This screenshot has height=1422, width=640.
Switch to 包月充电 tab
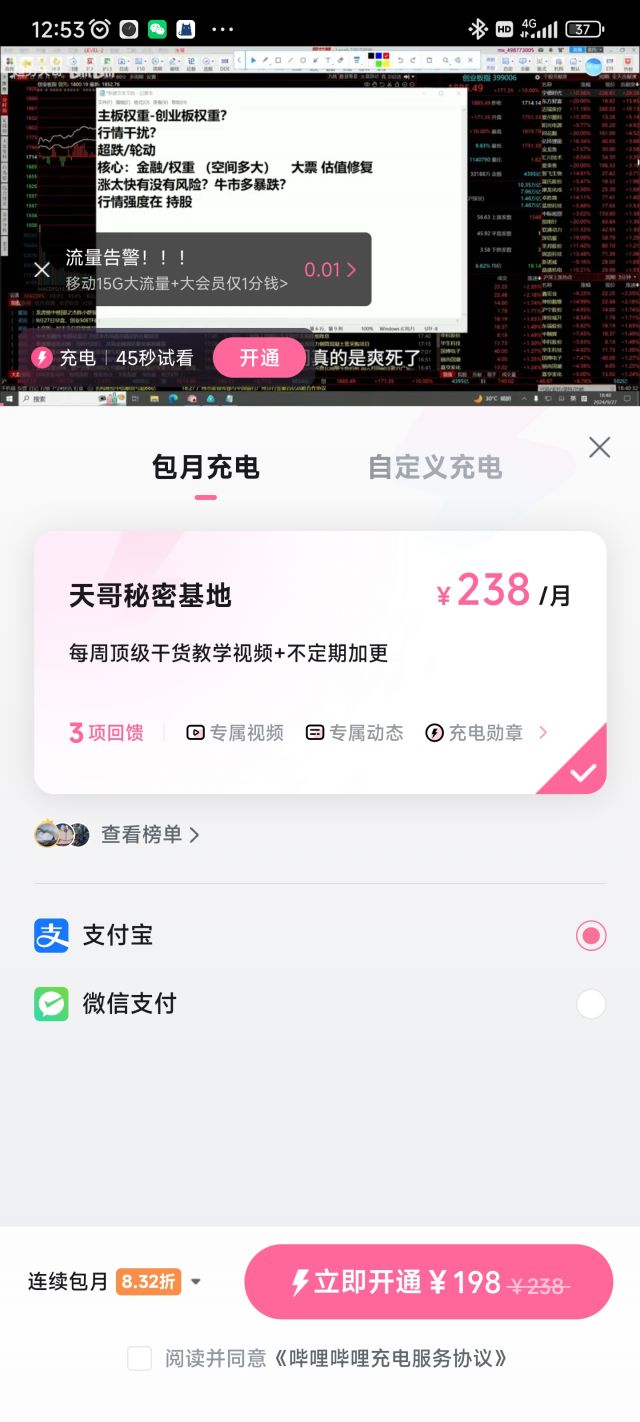click(205, 467)
